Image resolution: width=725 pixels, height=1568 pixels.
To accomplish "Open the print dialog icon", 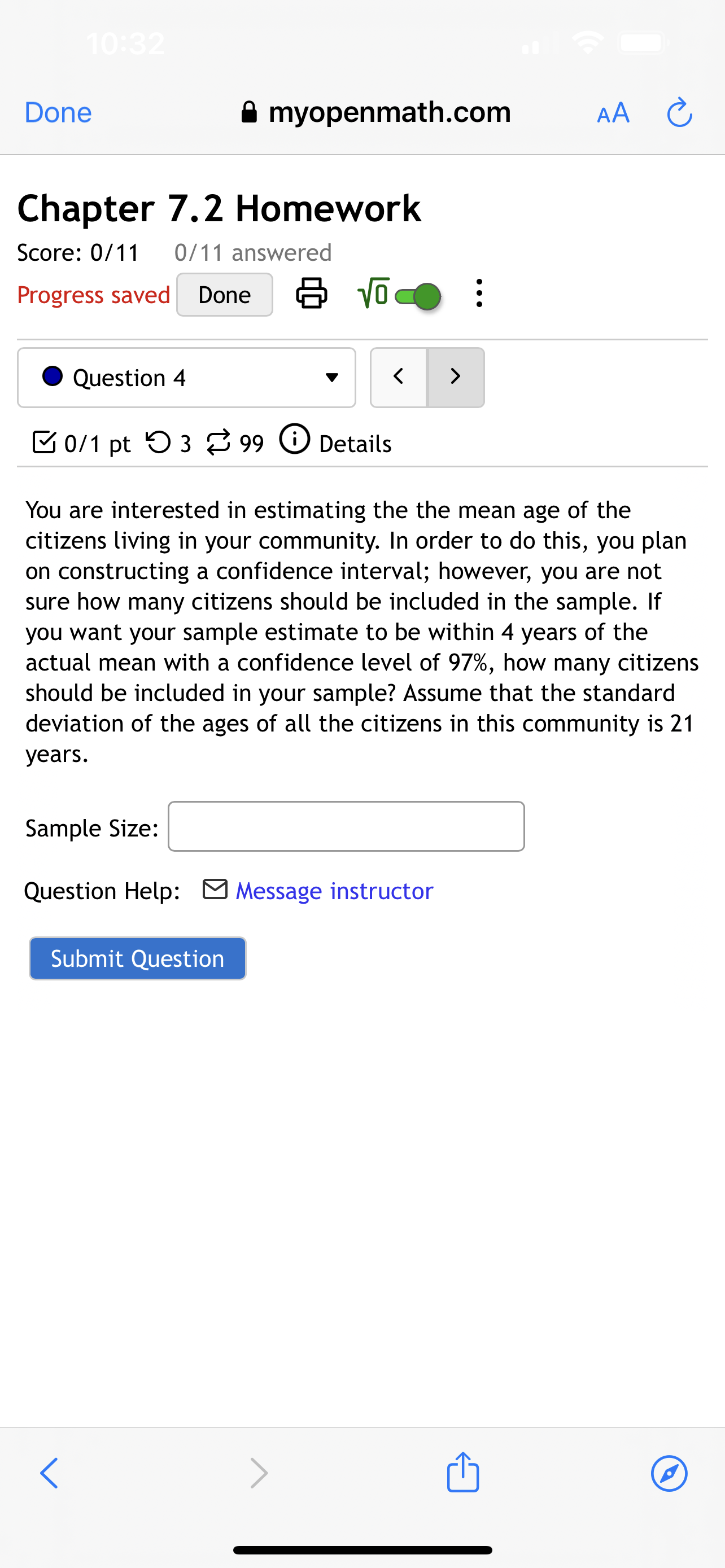I will [312, 294].
